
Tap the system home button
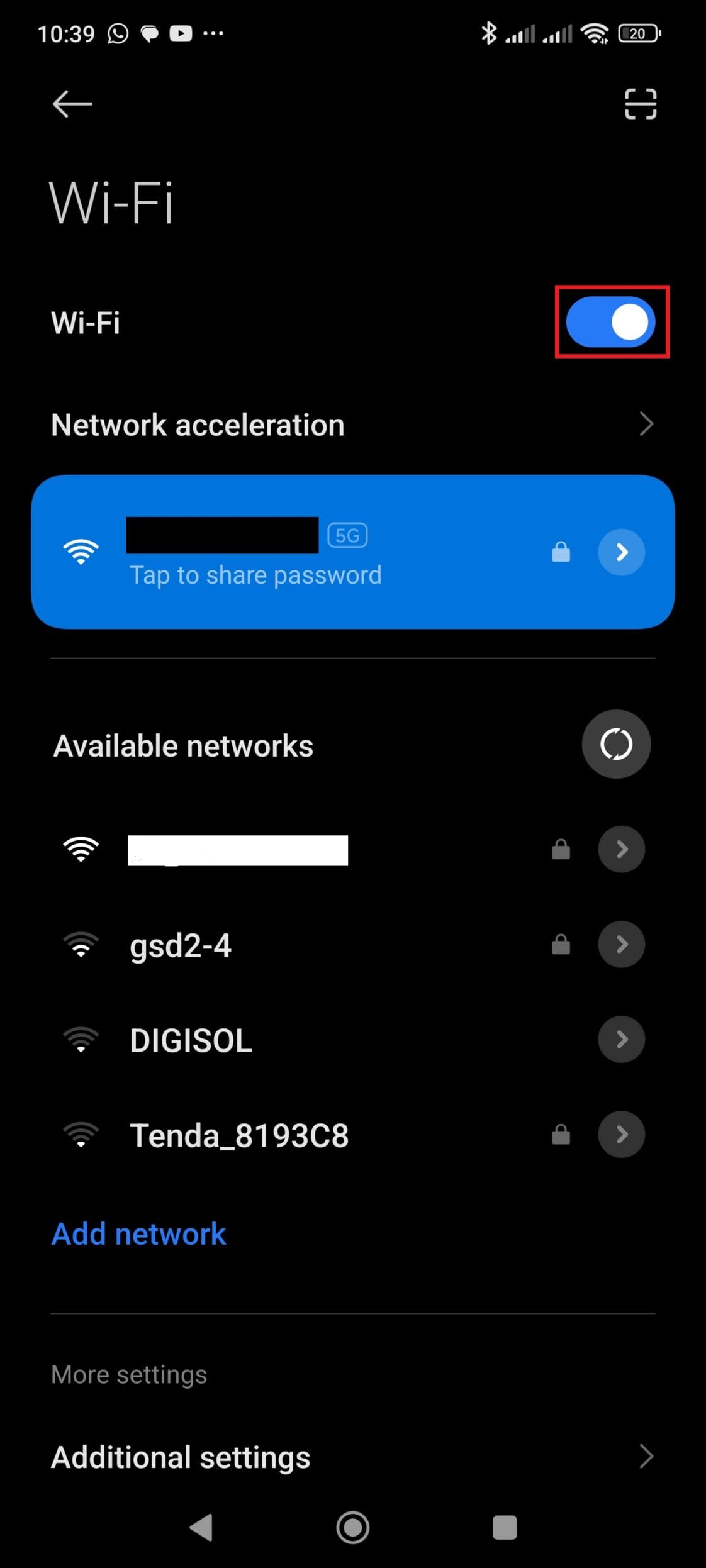tap(352, 1527)
